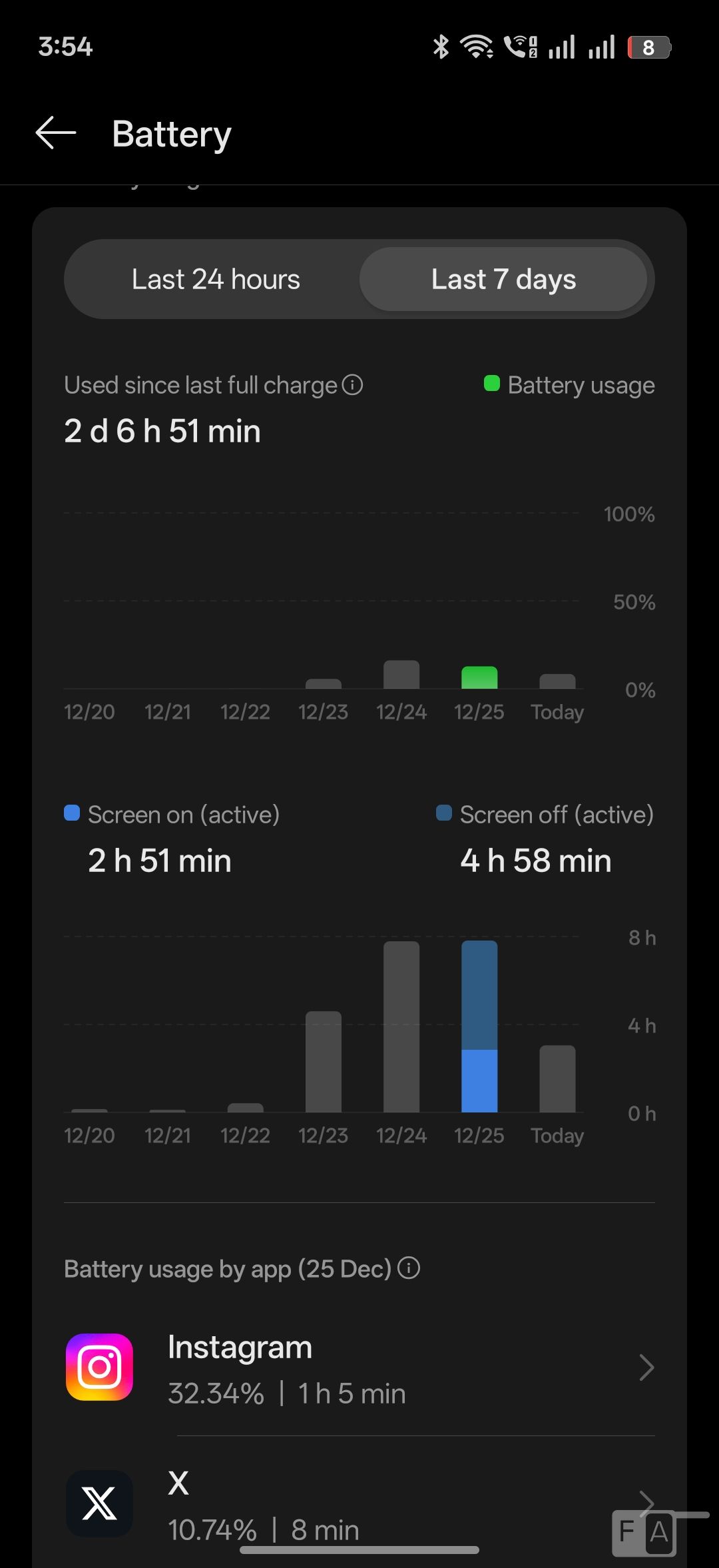Screen dimensions: 719x1568
Task: Show info for Battery usage by app
Action: (x=409, y=1268)
